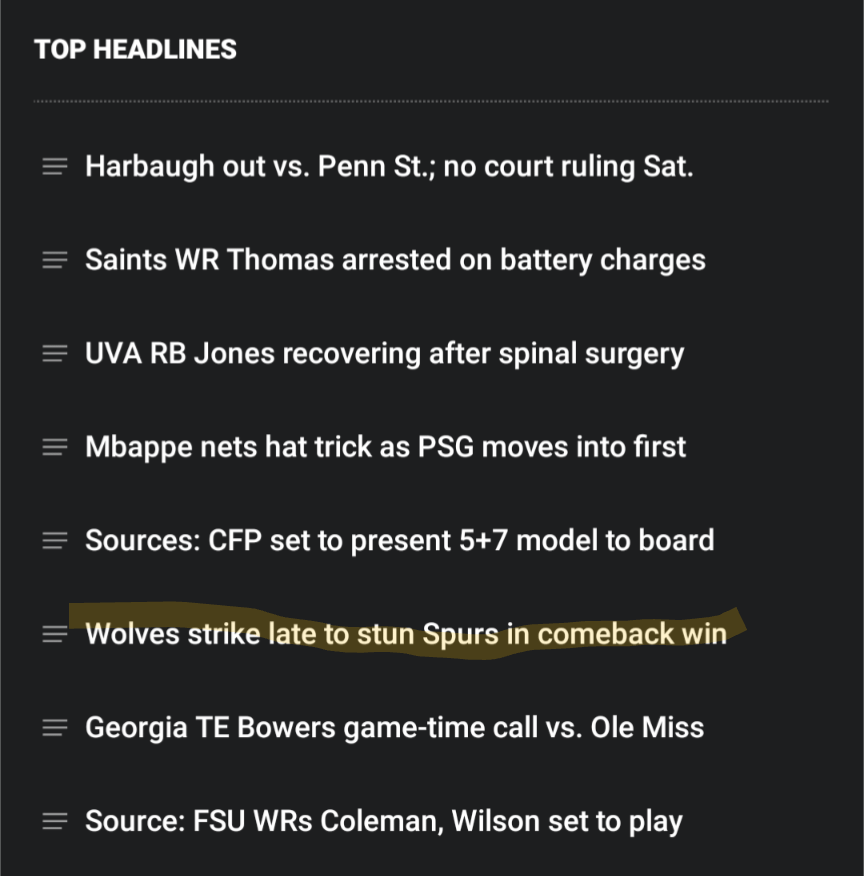864x876 pixels.
Task: Open CFP 5+7 model sources story
Action: tap(399, 541)
